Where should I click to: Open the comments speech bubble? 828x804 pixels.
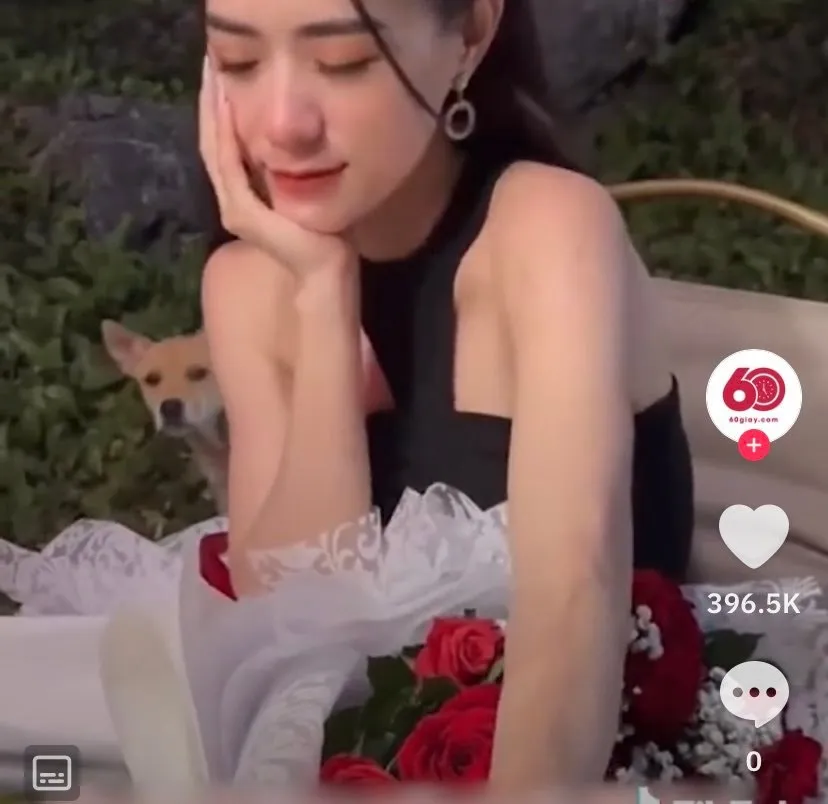click(753, 693)
